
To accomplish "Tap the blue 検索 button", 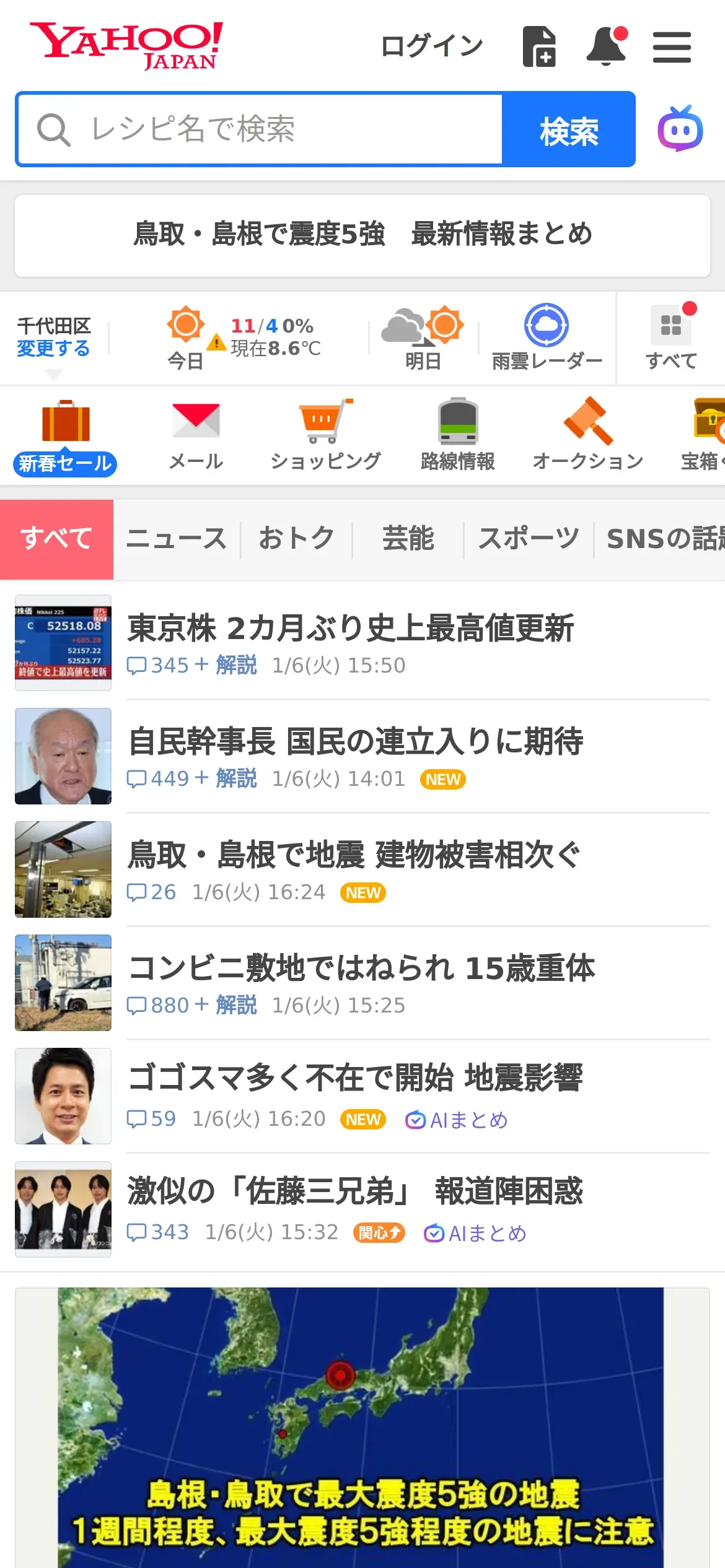I will point(568,129).
